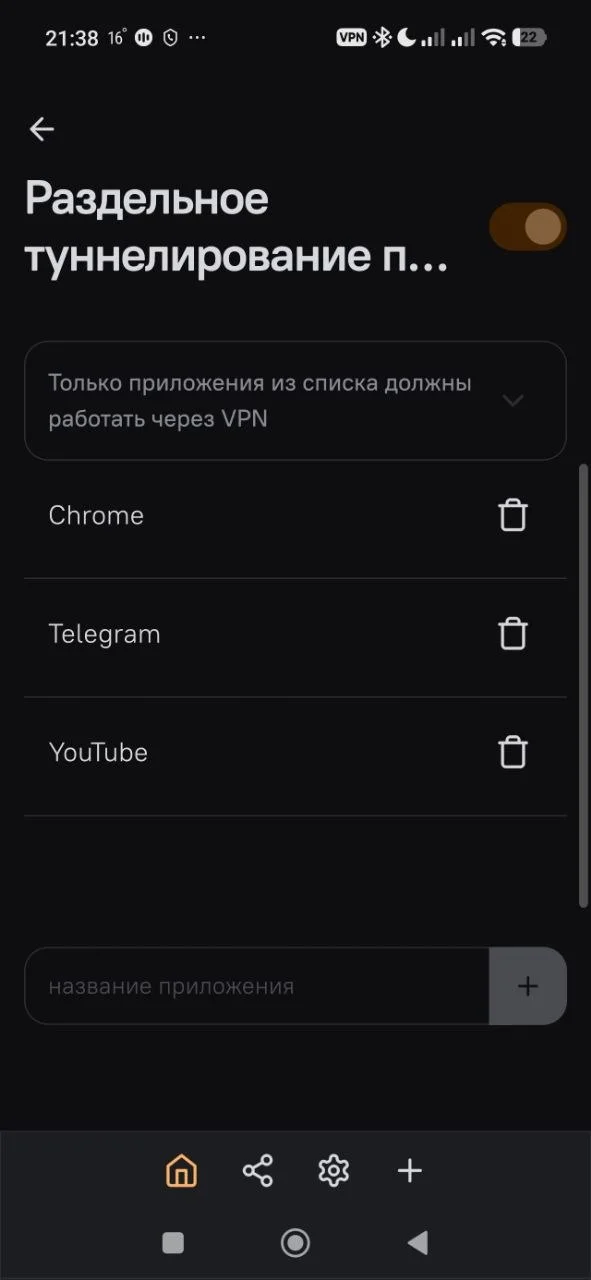Delete the YouTube entry
The image size is (591, 1280).
[513, 752]
